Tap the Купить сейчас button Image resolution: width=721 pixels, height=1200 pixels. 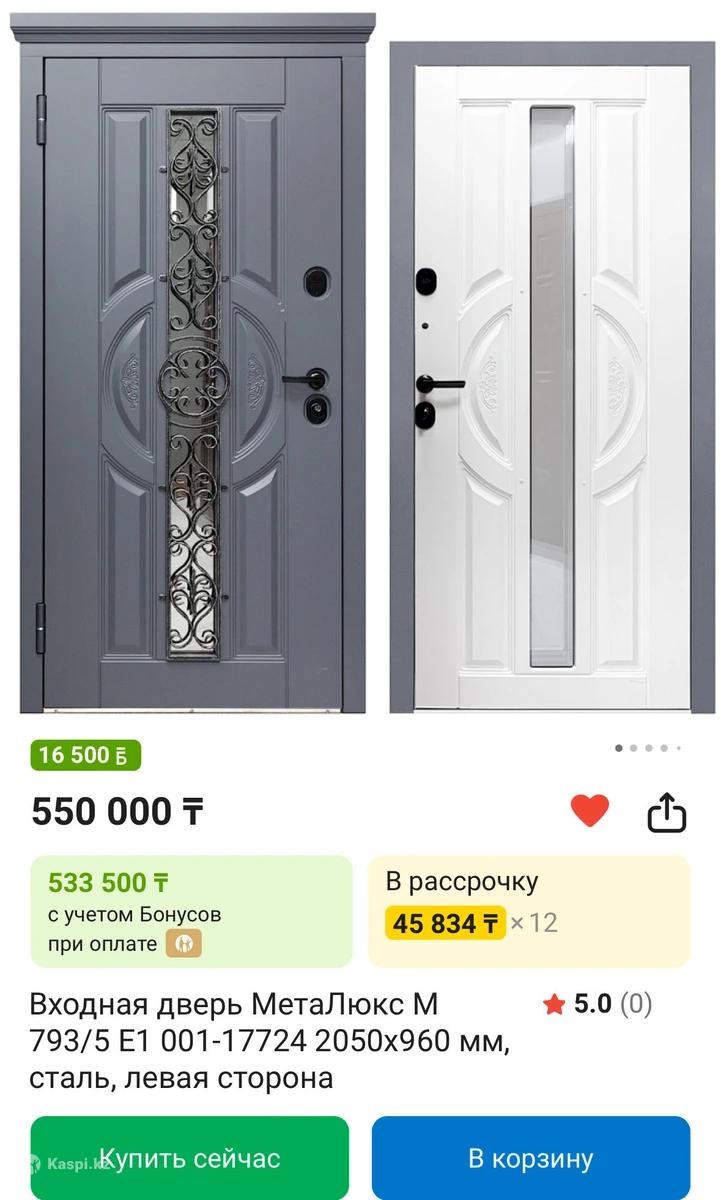click(190, 1159)
